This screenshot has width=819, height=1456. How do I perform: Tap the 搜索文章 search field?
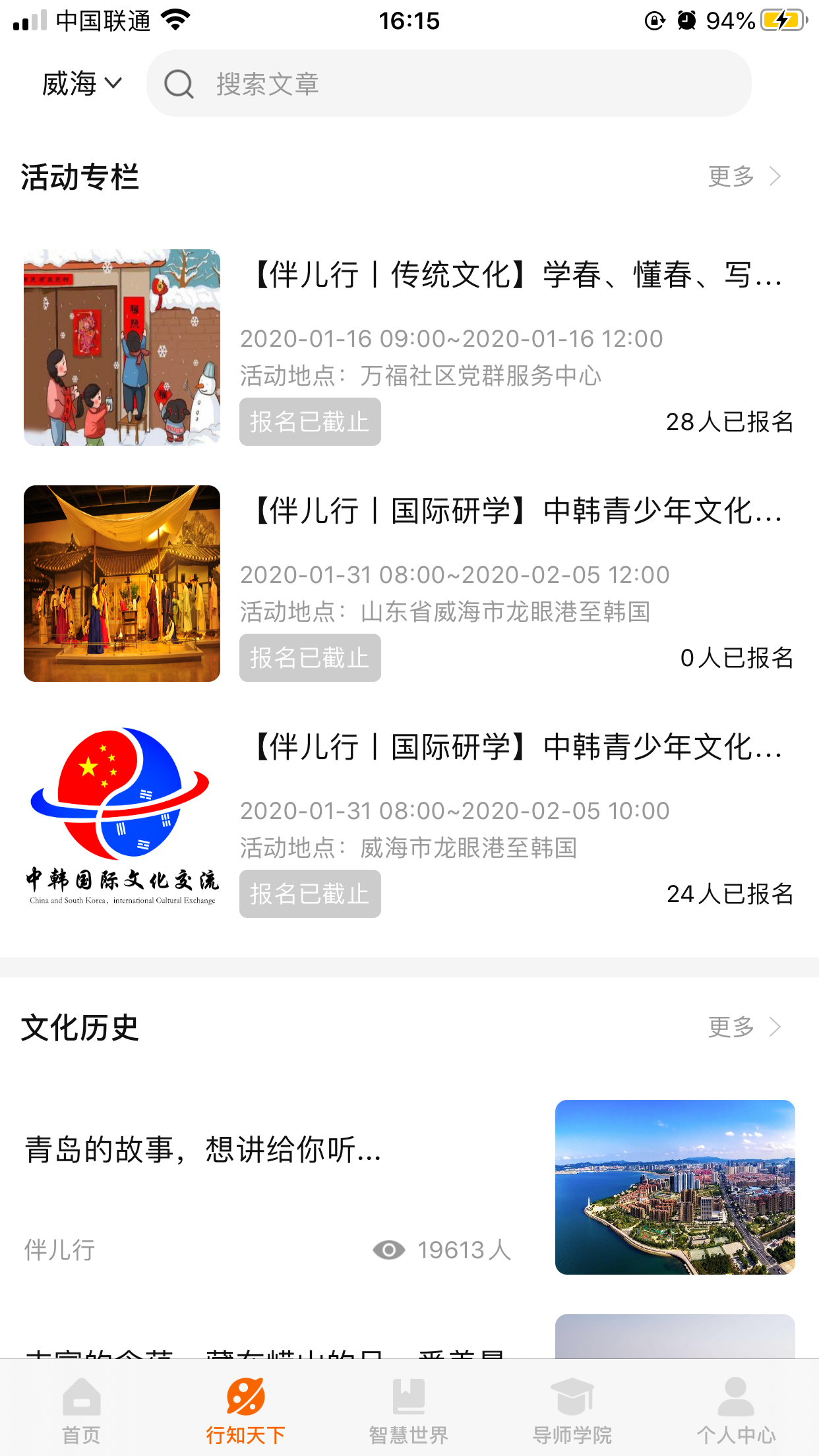448,84
